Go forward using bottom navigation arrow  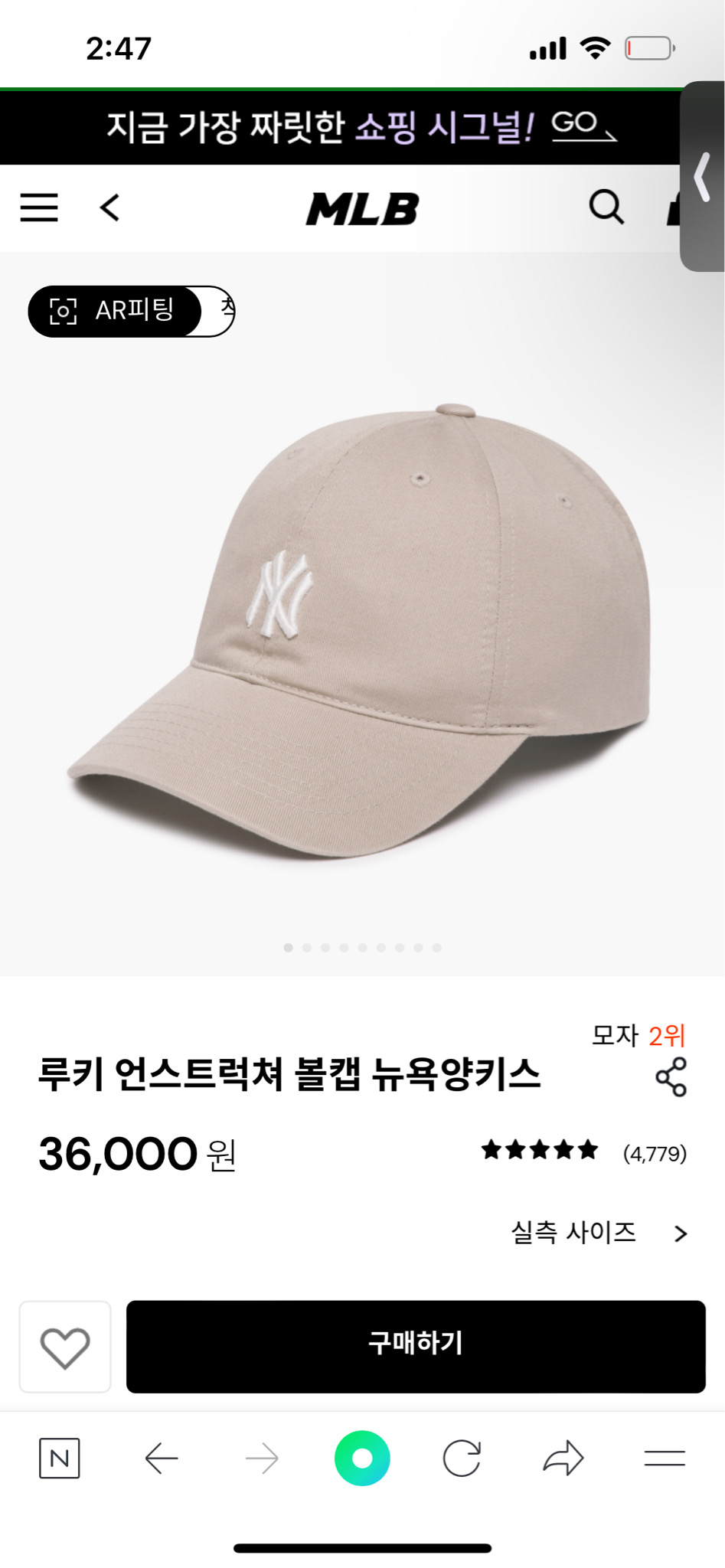[261, 1459]
